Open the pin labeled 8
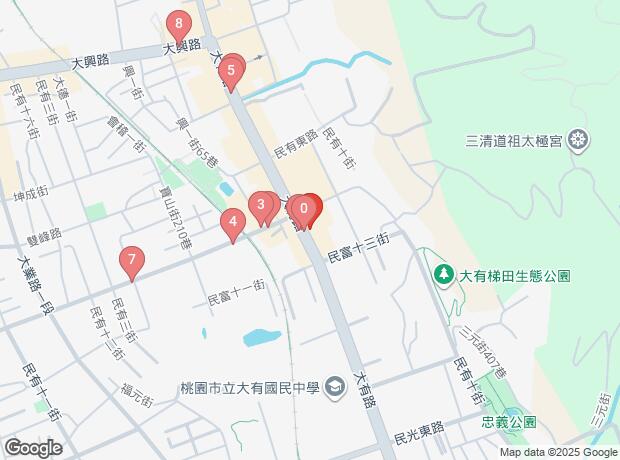The width and height of the screenshot is (620, 460). tap(178, 24)
